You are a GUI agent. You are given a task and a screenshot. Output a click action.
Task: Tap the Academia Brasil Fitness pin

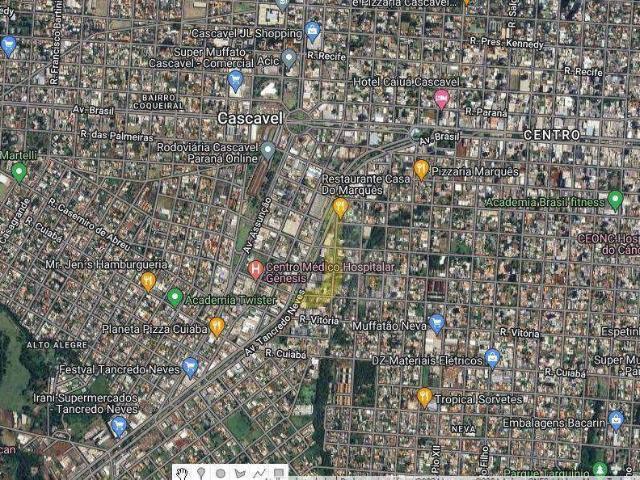615,200
